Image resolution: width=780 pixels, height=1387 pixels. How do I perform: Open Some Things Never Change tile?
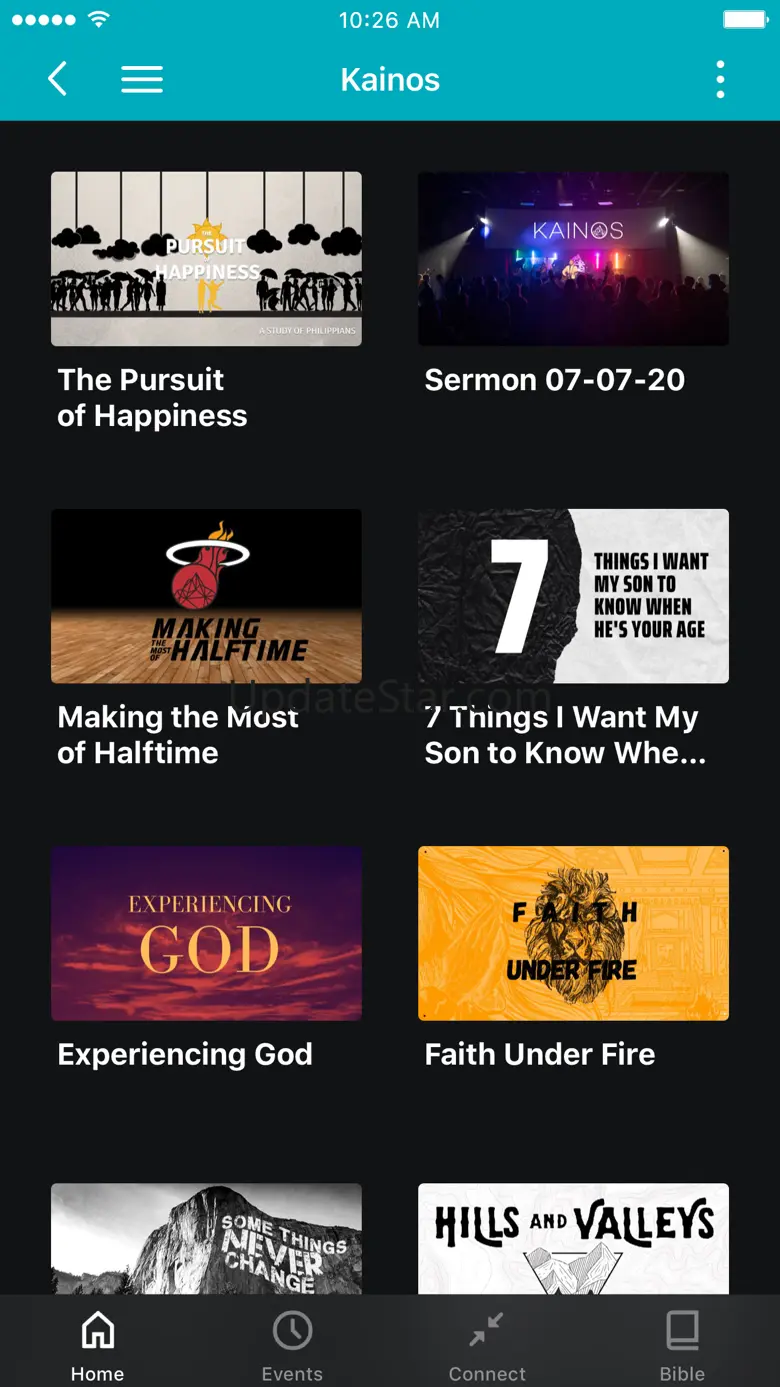point(206,1238)
